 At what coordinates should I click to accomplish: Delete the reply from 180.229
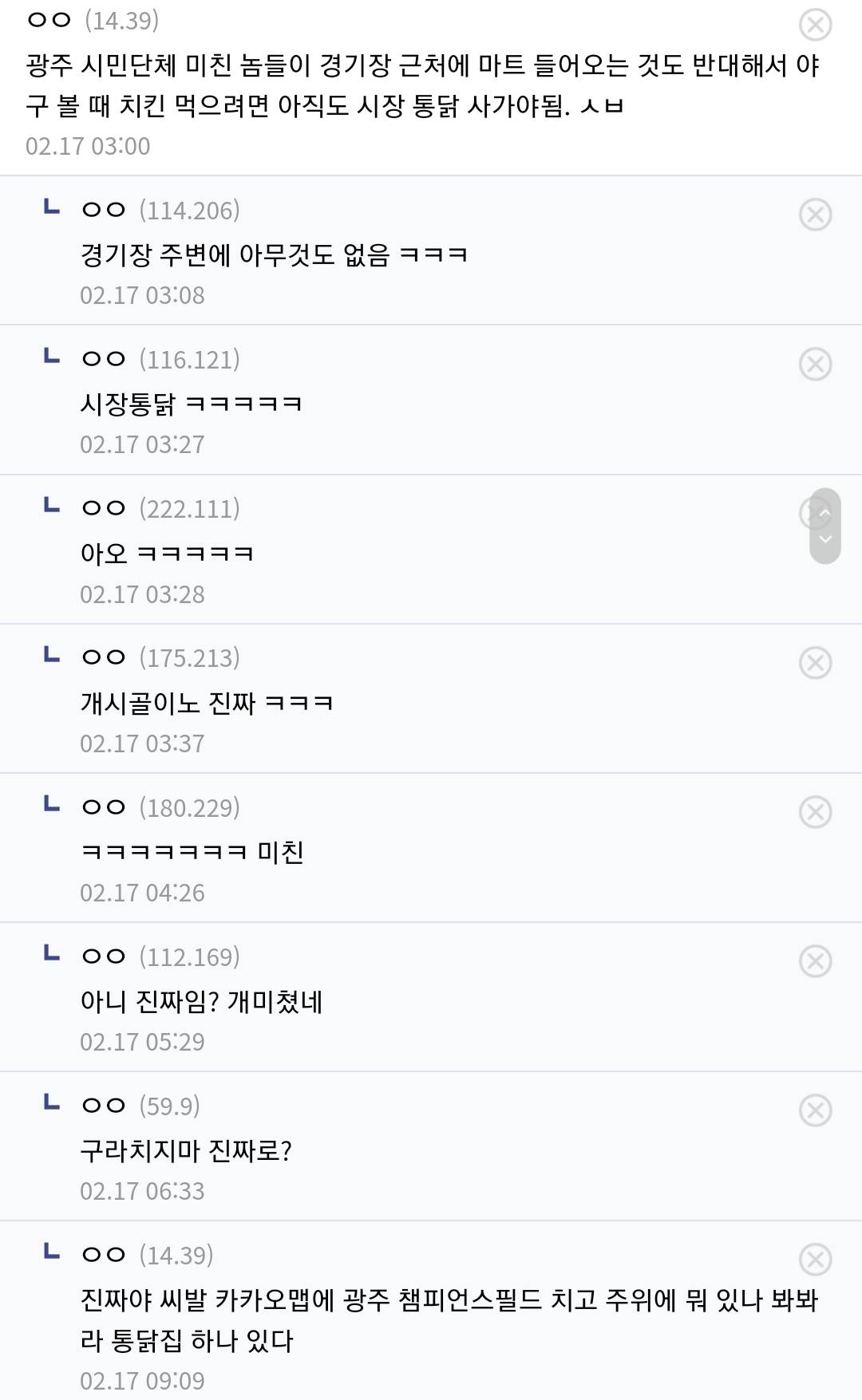click(x=815, y=812)
